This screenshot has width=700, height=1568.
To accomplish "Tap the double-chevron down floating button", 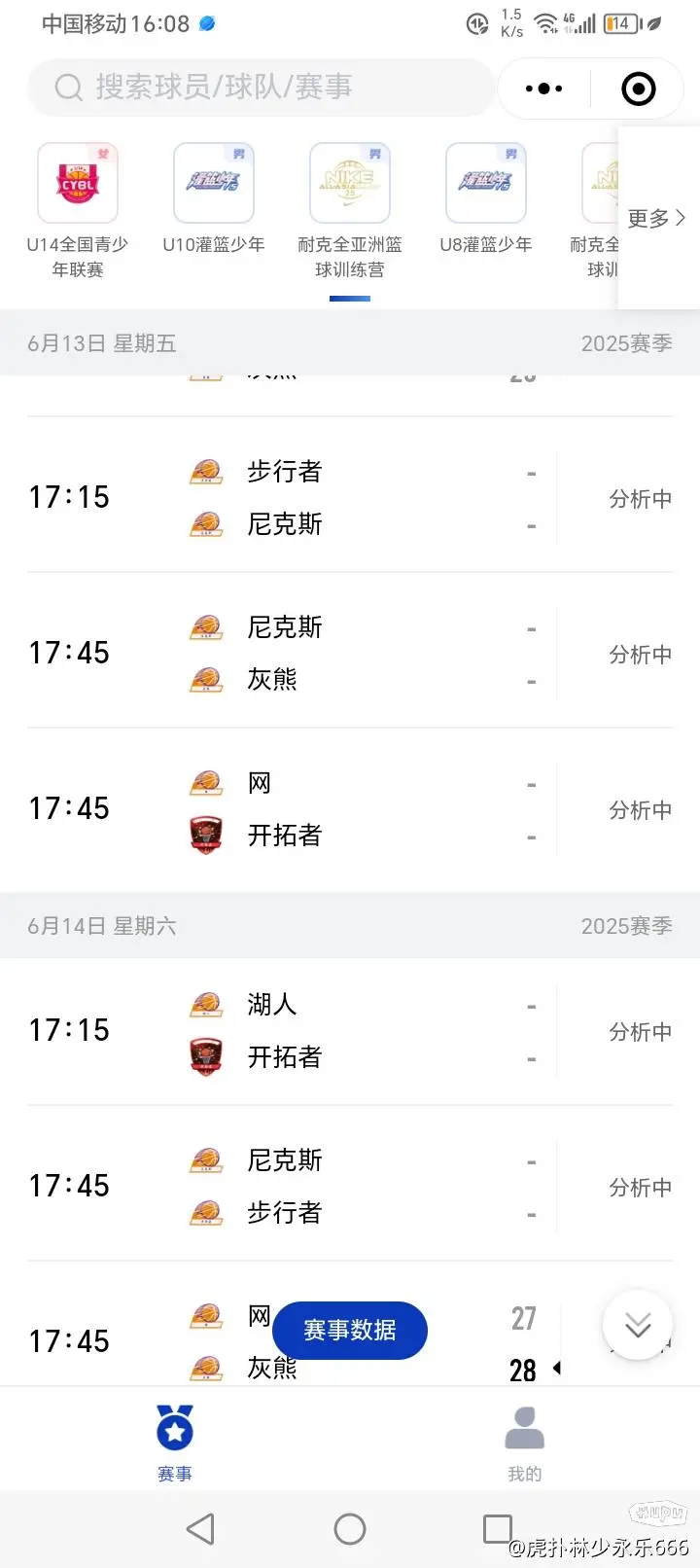I will tap(638, 1325).
